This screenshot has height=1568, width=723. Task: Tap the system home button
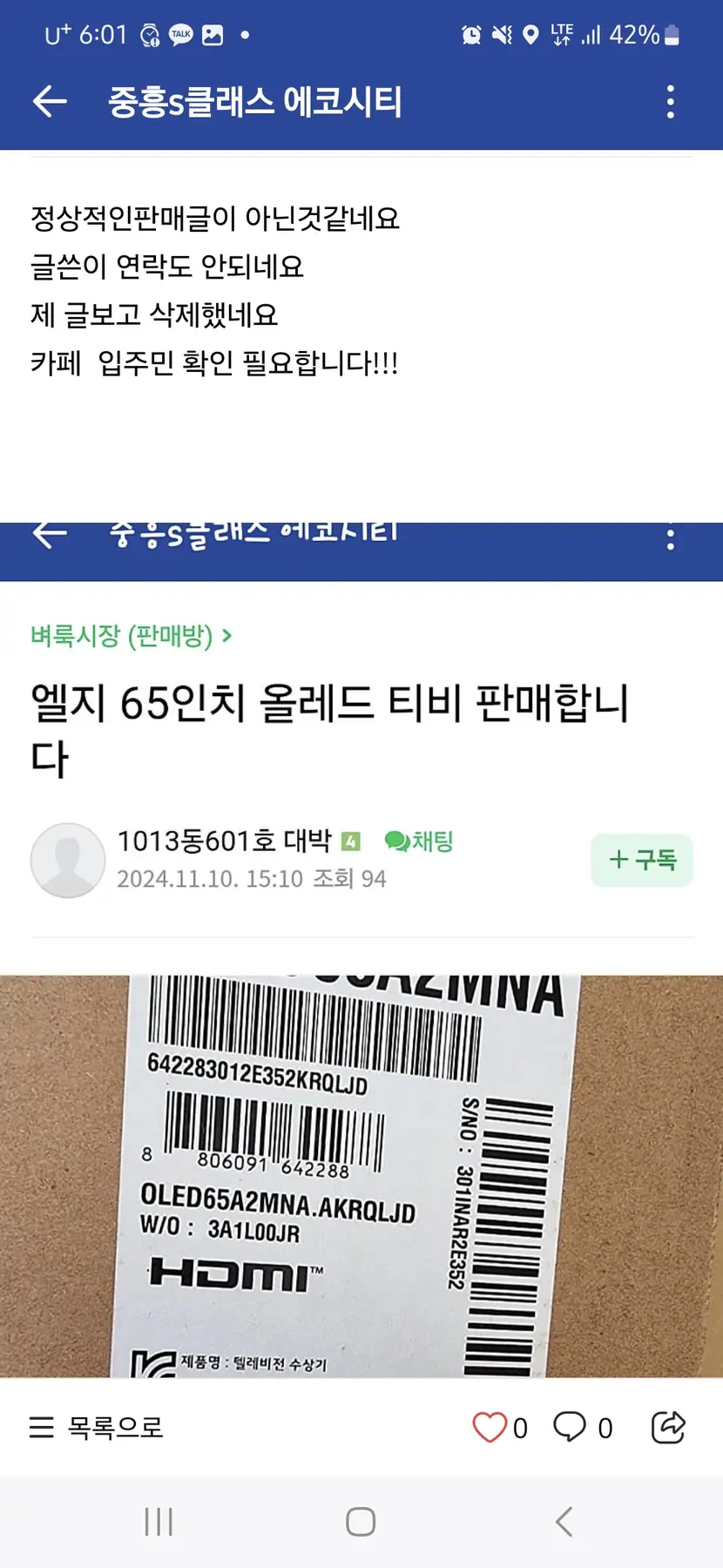(x=361, y=1522)
